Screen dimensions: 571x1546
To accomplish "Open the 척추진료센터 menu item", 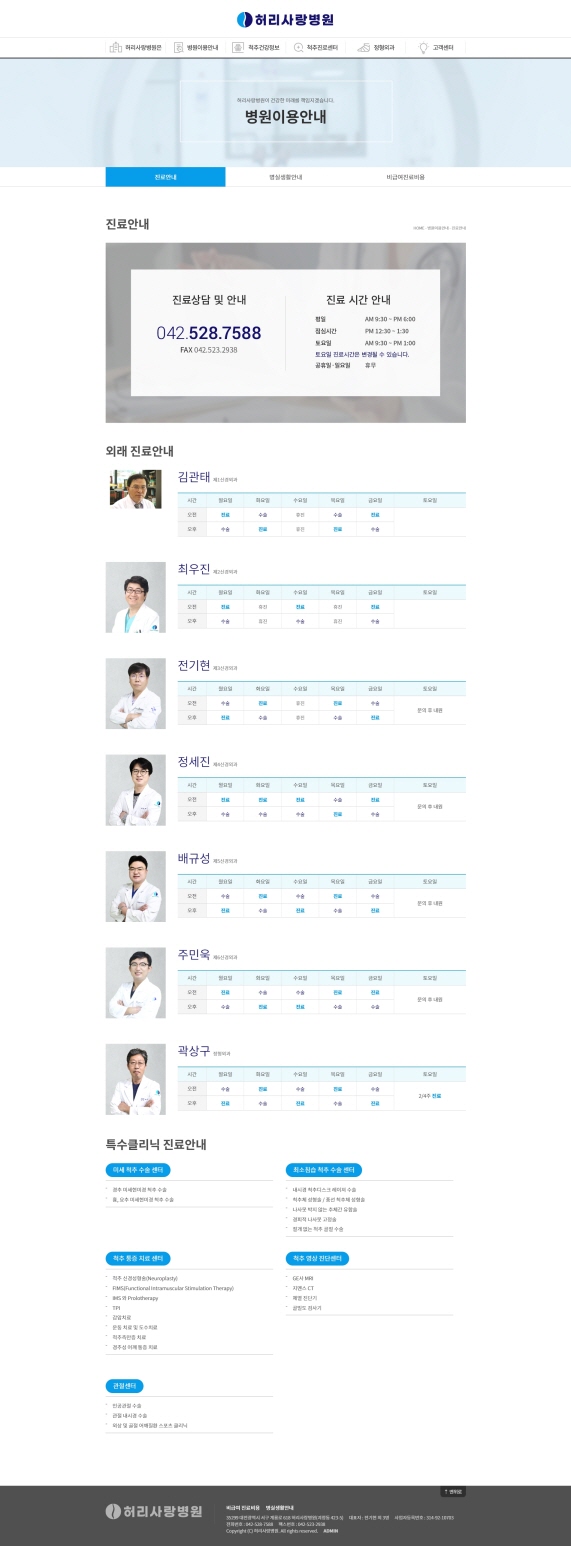I will 316,47.
